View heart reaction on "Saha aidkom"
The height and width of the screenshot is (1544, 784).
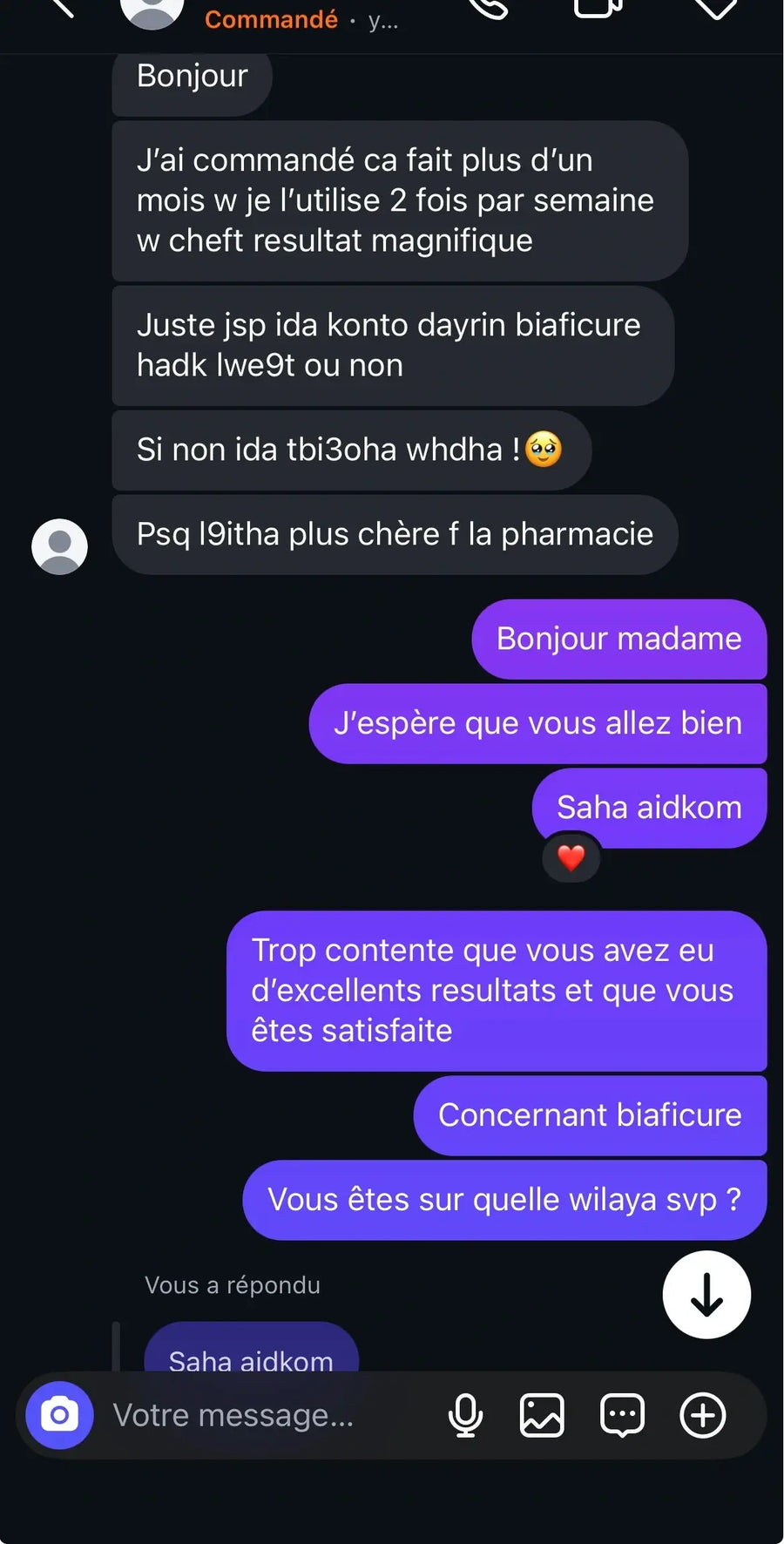point(571,858)
